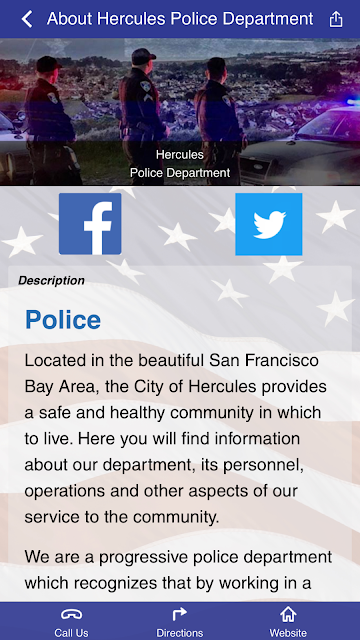This screenshot has height=640, width=360.
Task: Open the department's Facebook page
Action: (x=90, y=224)
